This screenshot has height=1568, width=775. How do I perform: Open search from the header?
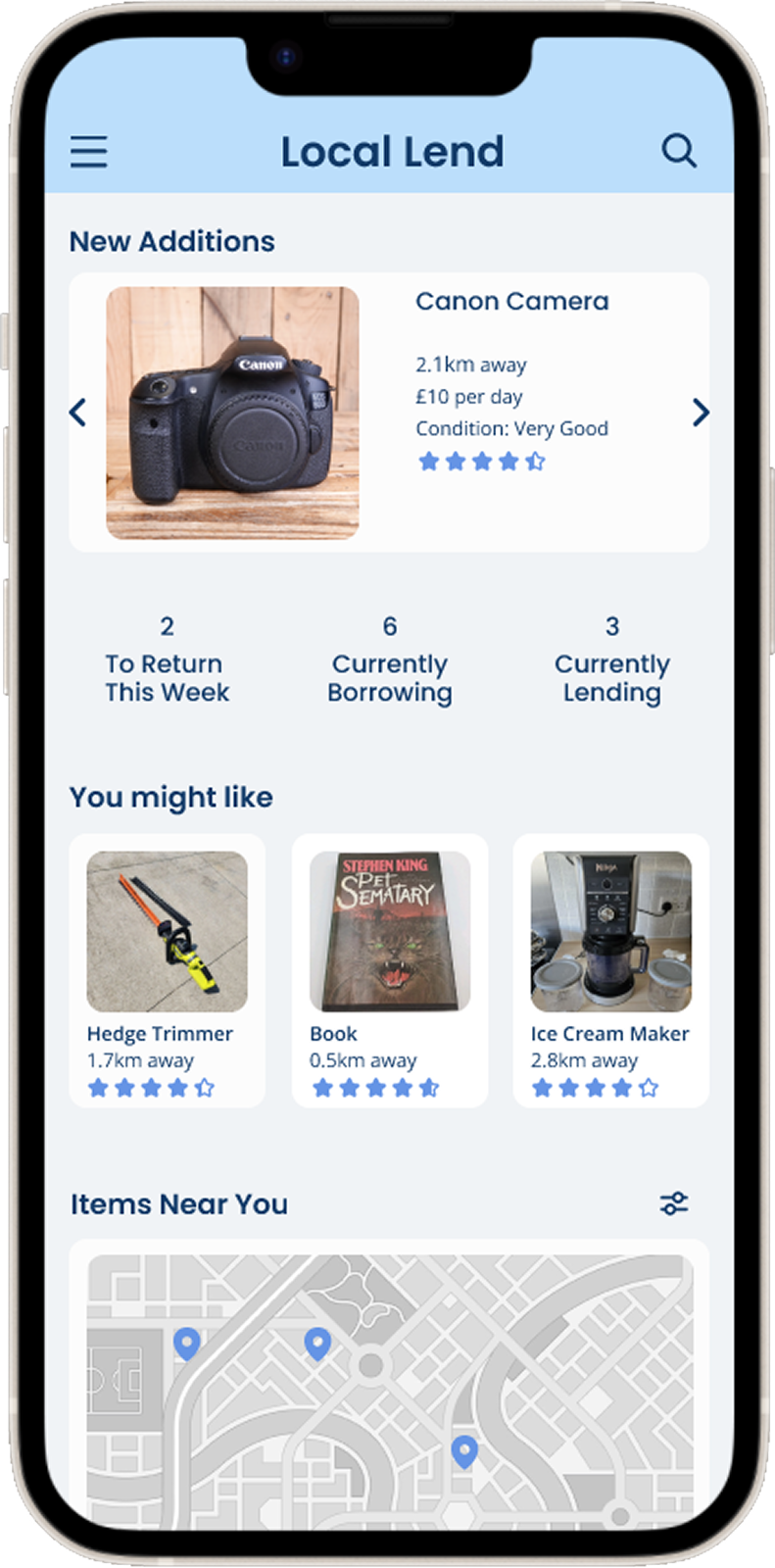678,151
